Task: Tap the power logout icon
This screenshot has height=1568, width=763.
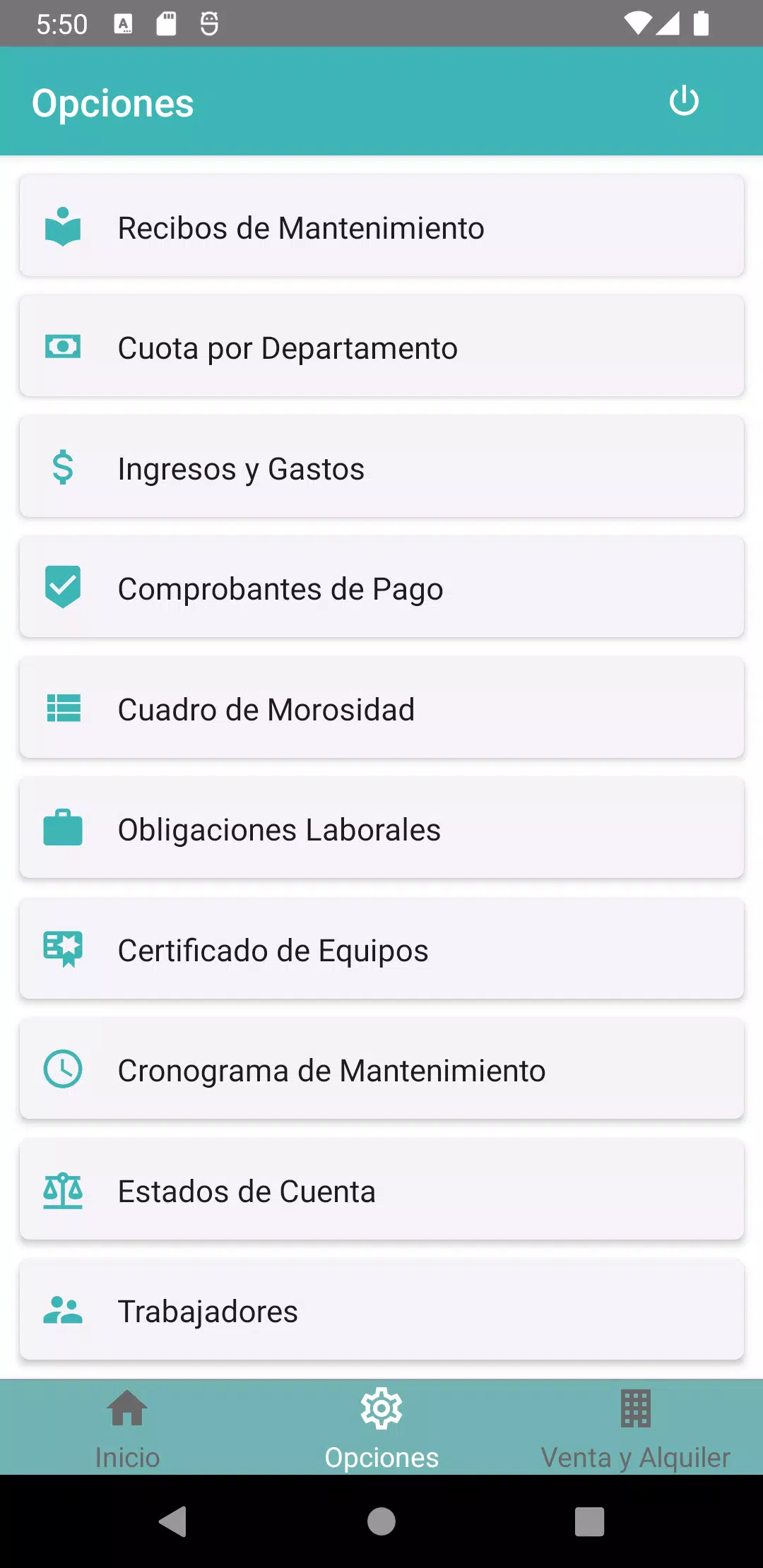Action: tap(684, 101)
